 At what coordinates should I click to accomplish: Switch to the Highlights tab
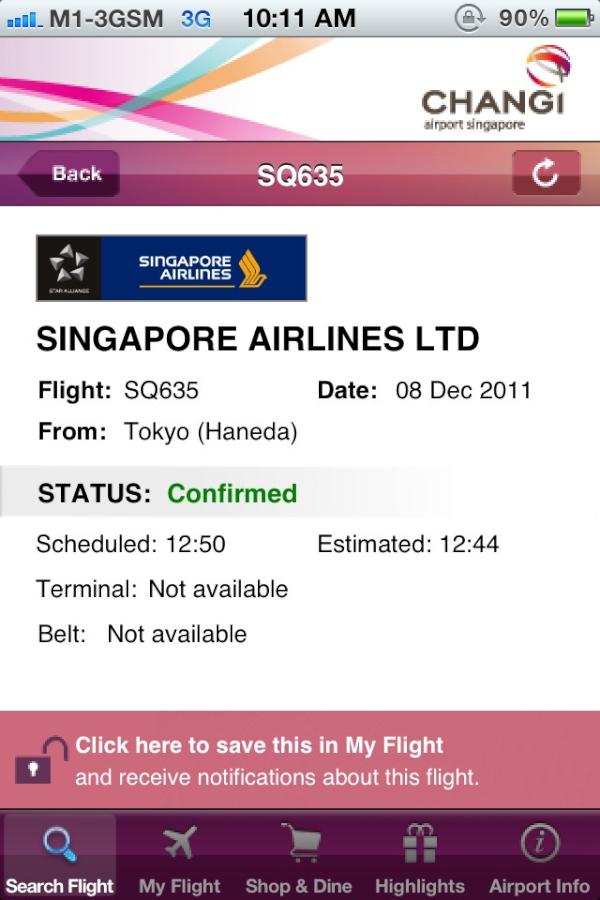(420, 858)
